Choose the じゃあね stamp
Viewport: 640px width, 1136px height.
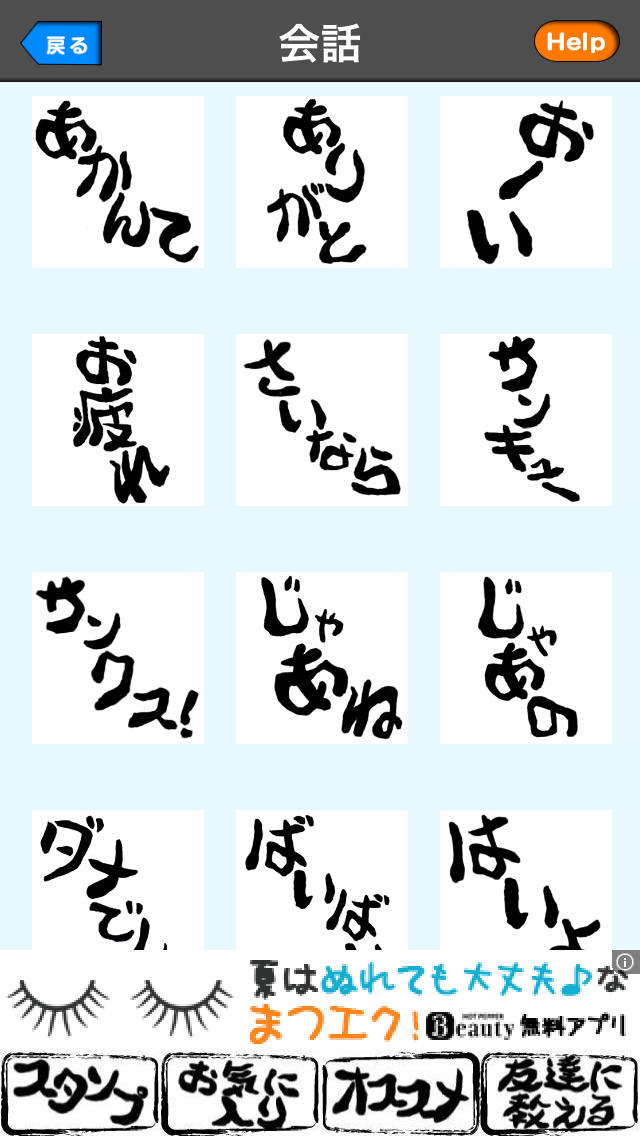[321, 657]
